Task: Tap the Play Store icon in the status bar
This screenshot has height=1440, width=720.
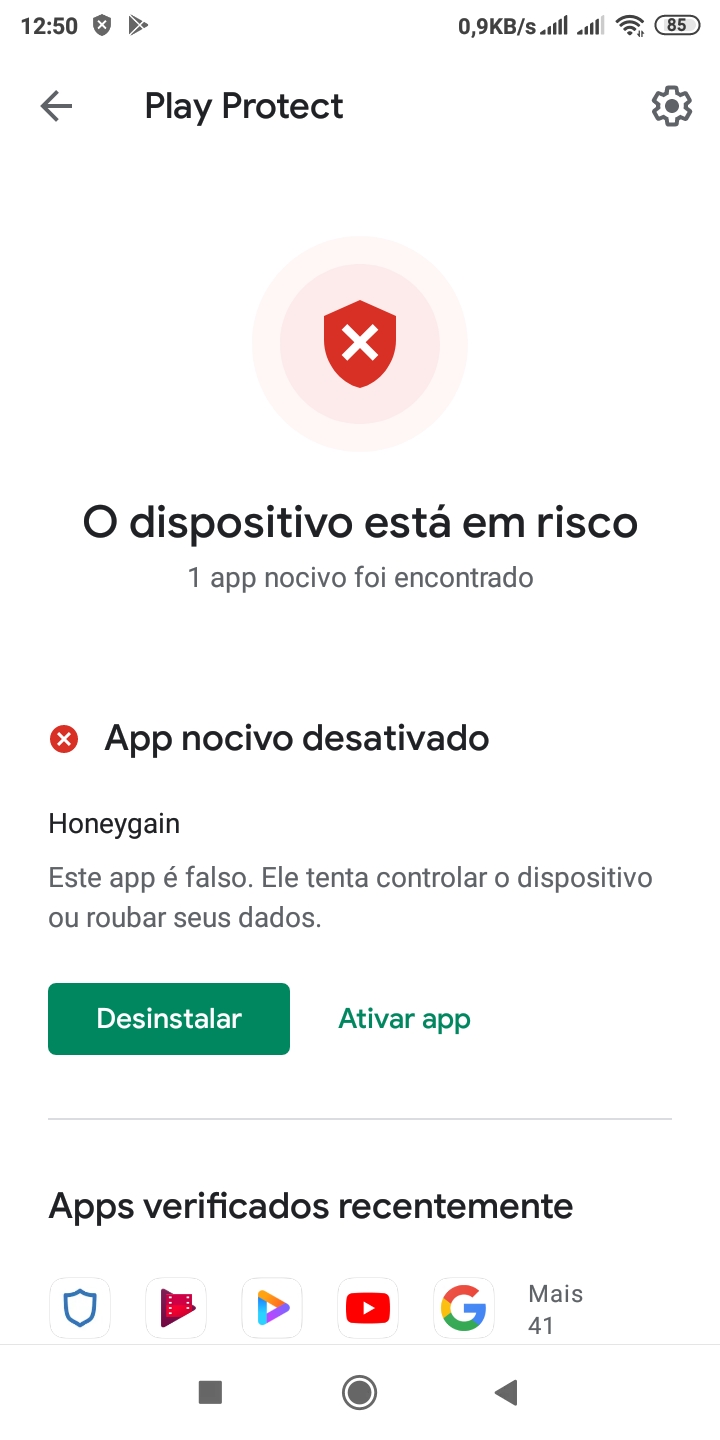Action: 136,26
